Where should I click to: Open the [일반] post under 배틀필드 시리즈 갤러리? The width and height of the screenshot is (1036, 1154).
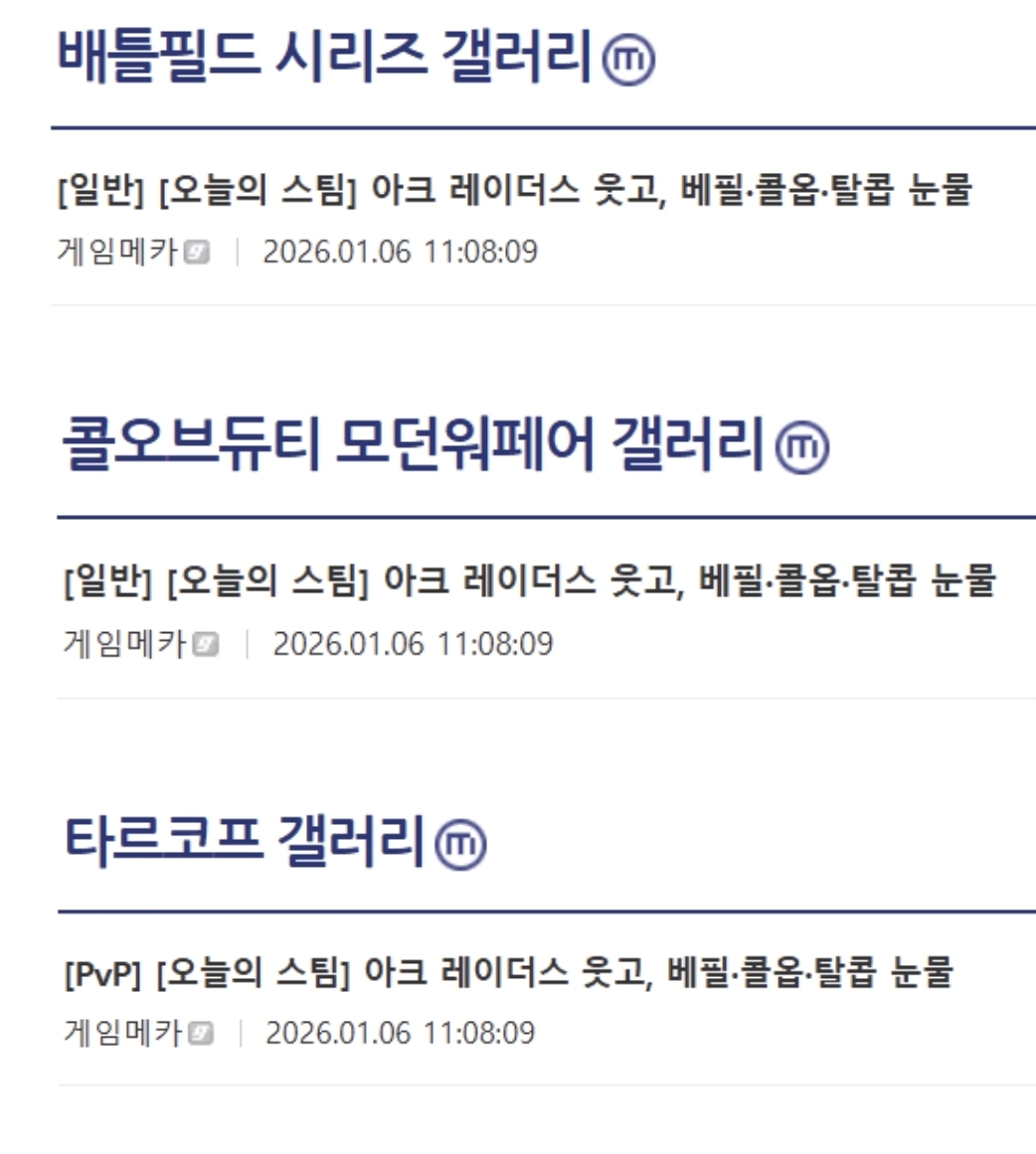[x=514, y=189]
